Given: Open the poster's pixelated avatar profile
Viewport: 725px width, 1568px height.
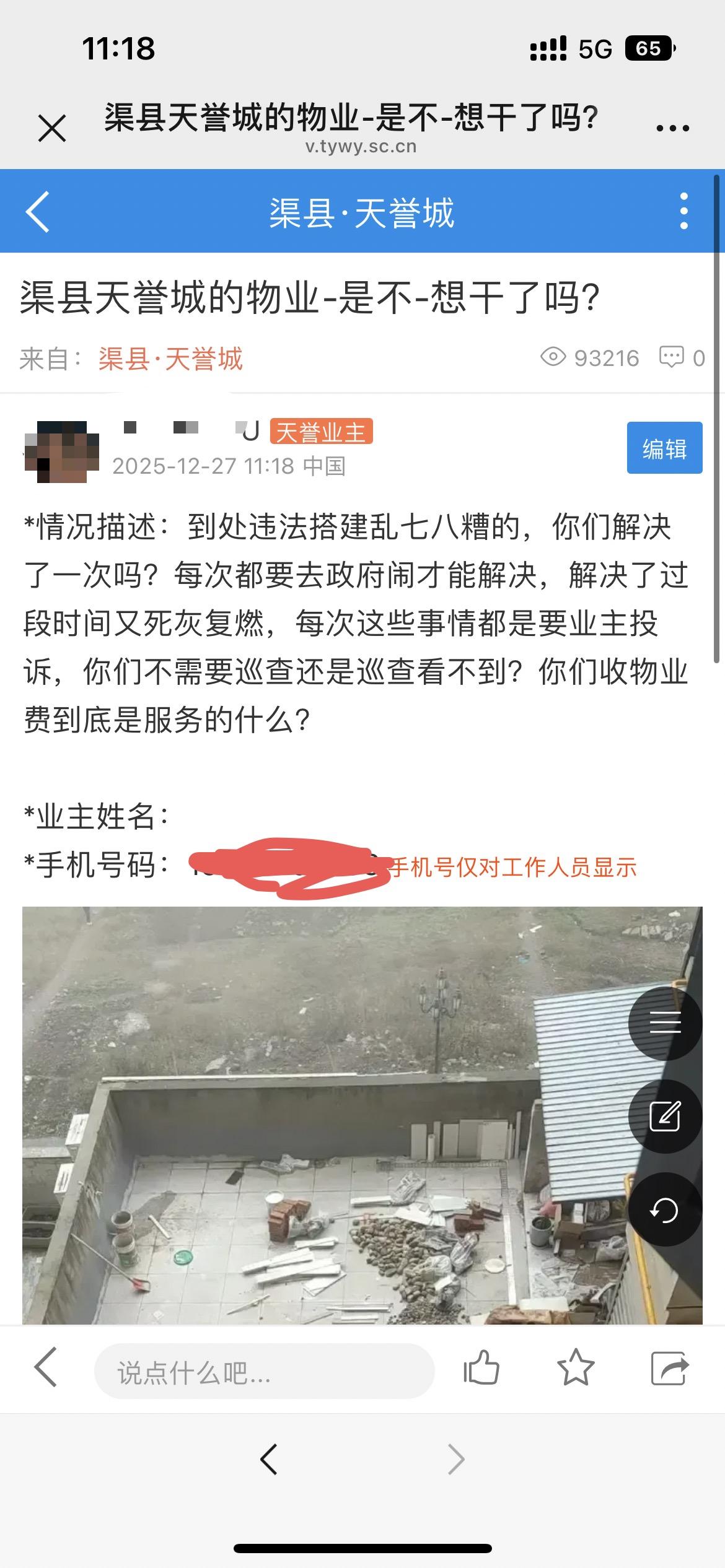Looking at the screenshot, I should click(61, 451).
